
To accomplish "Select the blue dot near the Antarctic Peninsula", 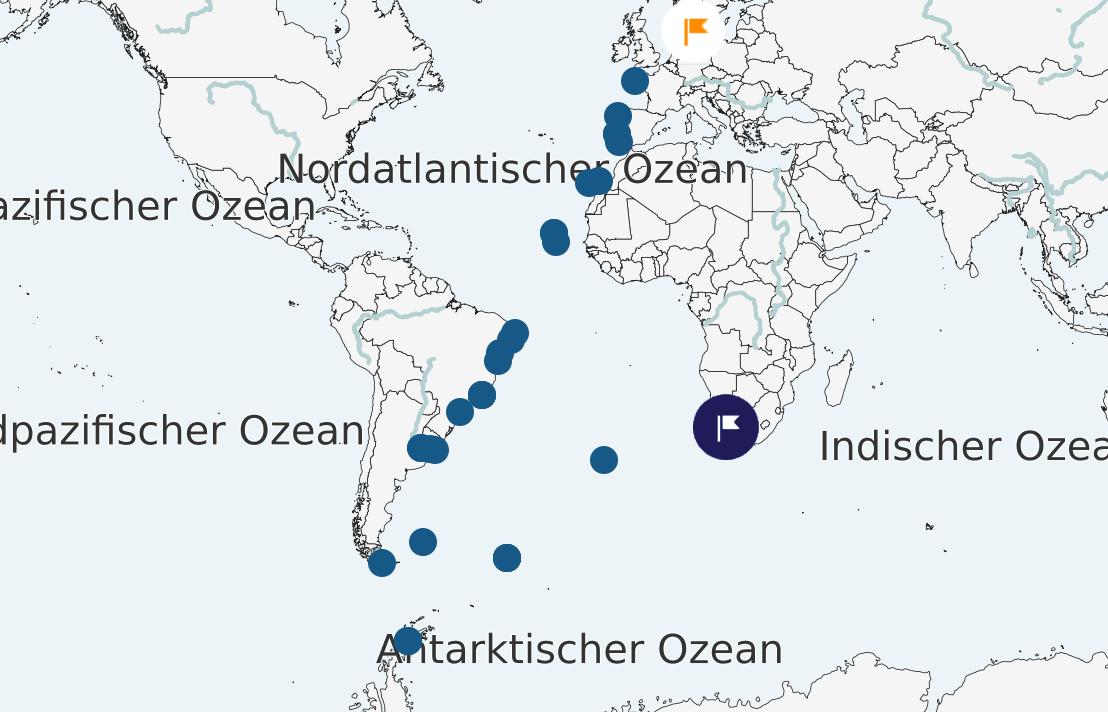I will pyautogui.click(x=408, y=640).
